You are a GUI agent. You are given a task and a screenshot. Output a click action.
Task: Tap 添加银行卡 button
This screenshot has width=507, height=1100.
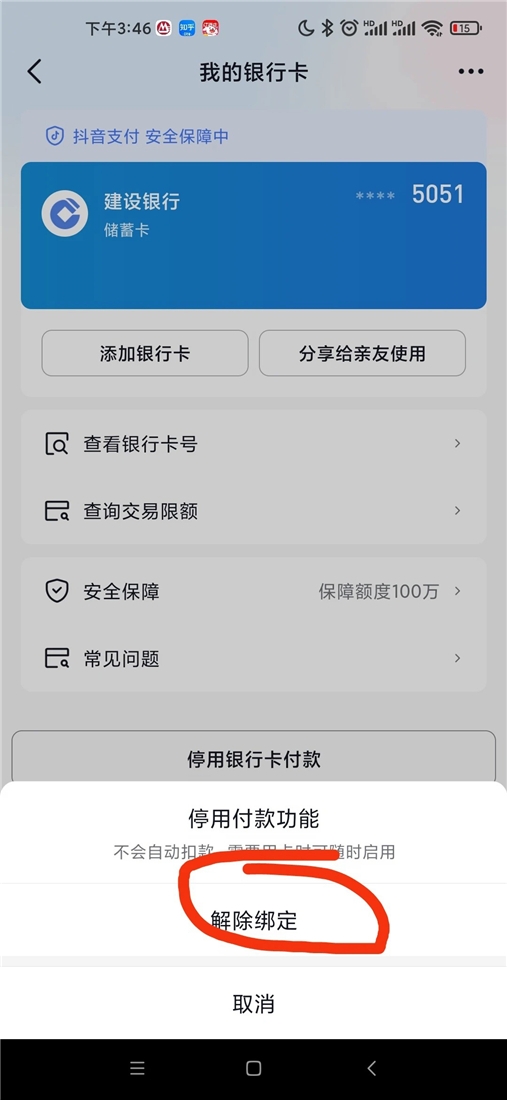tap(145, 353)
